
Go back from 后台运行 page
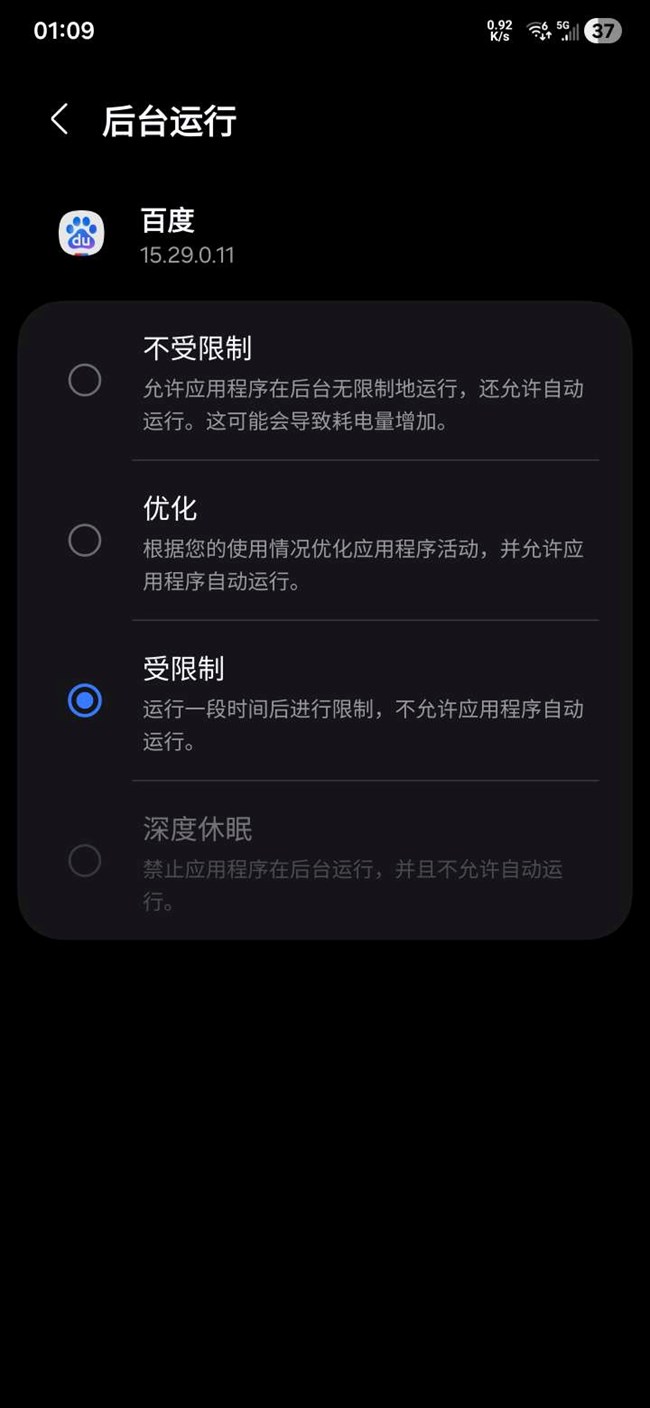tap(59, 120)
